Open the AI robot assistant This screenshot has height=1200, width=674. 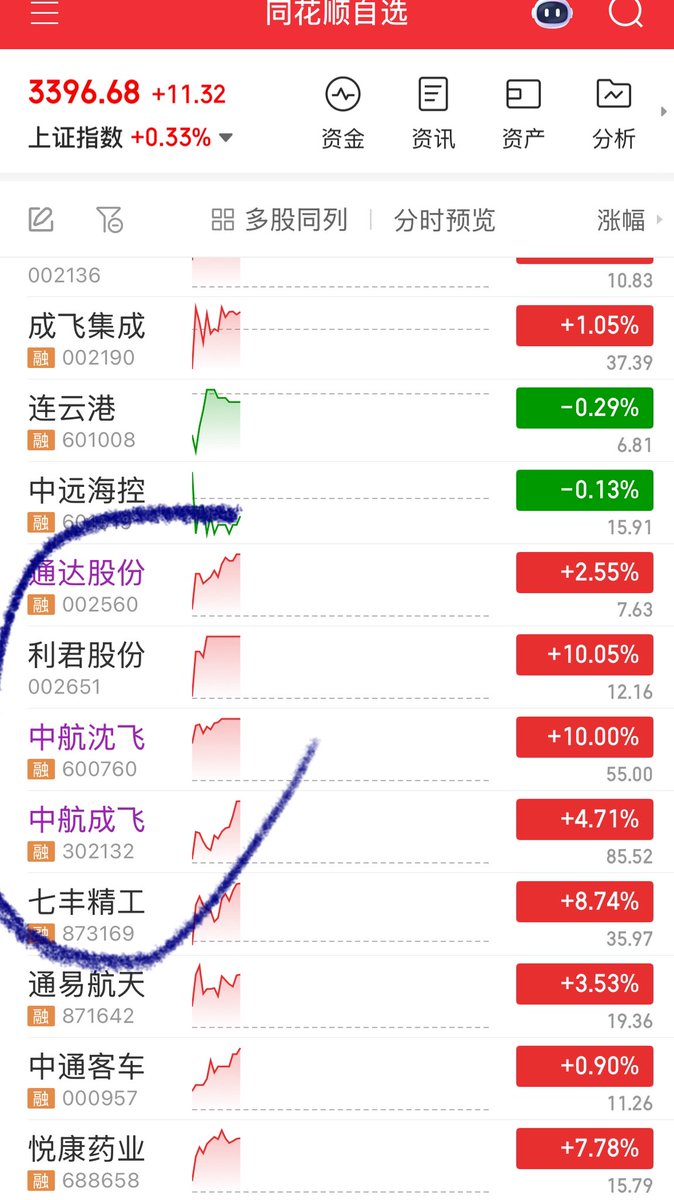click(x=551, y=13)
